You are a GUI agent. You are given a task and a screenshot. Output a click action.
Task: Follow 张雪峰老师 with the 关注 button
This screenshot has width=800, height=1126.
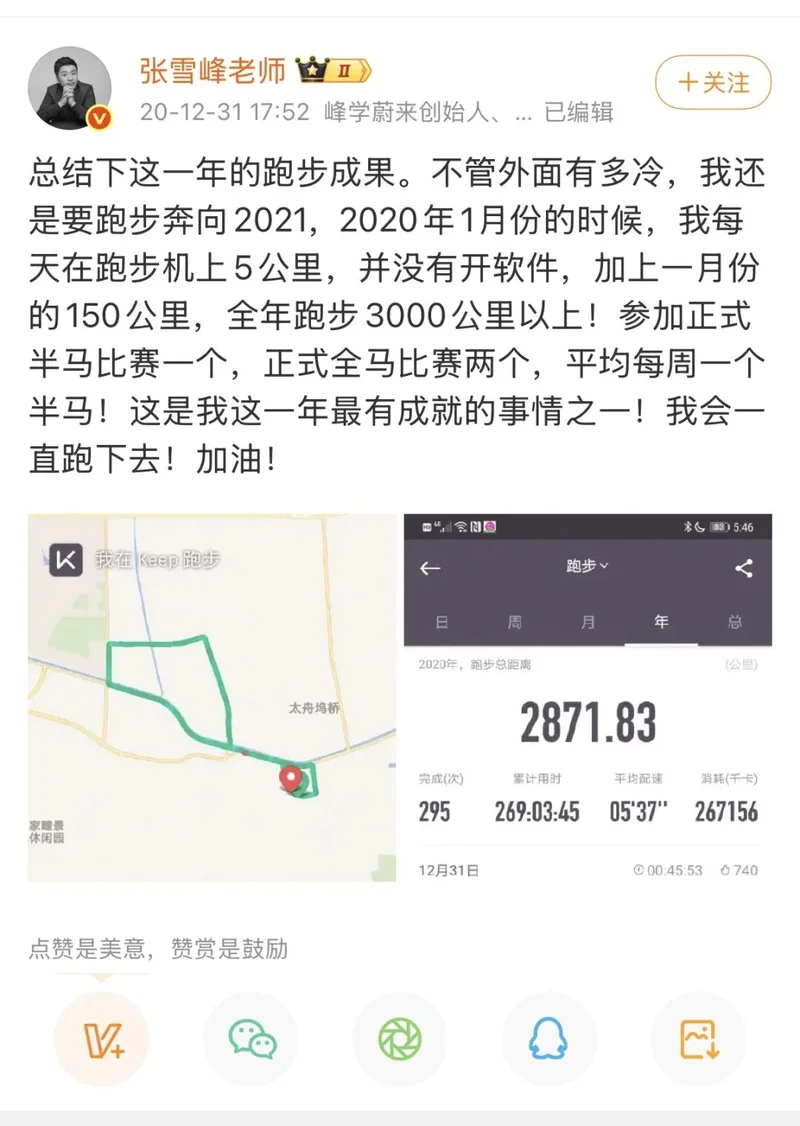[x=713, y=82]
